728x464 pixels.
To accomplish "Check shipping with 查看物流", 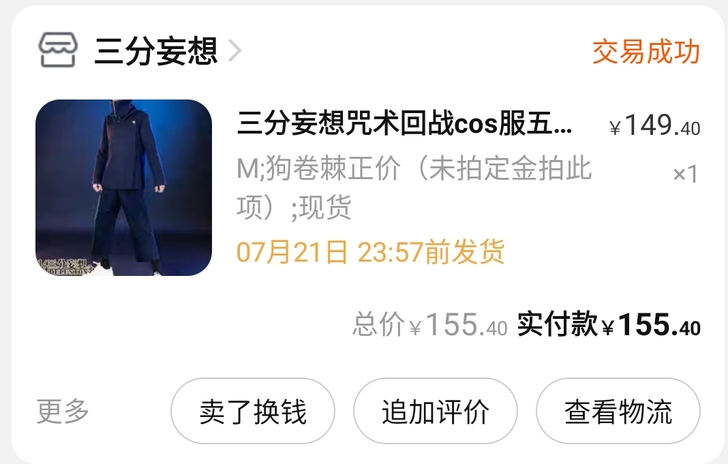I will 618,411.
